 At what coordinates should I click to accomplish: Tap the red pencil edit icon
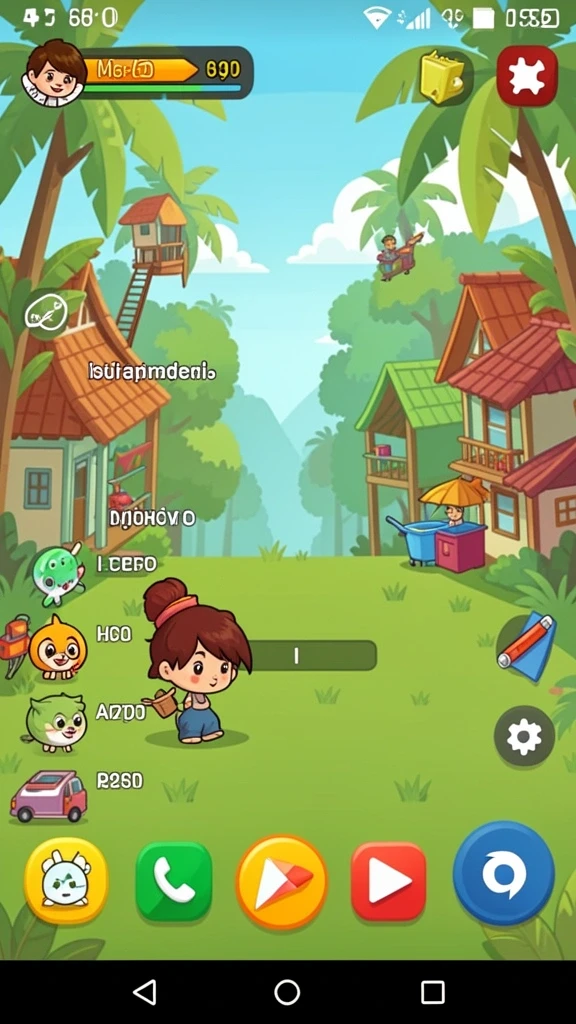[526, 645]
